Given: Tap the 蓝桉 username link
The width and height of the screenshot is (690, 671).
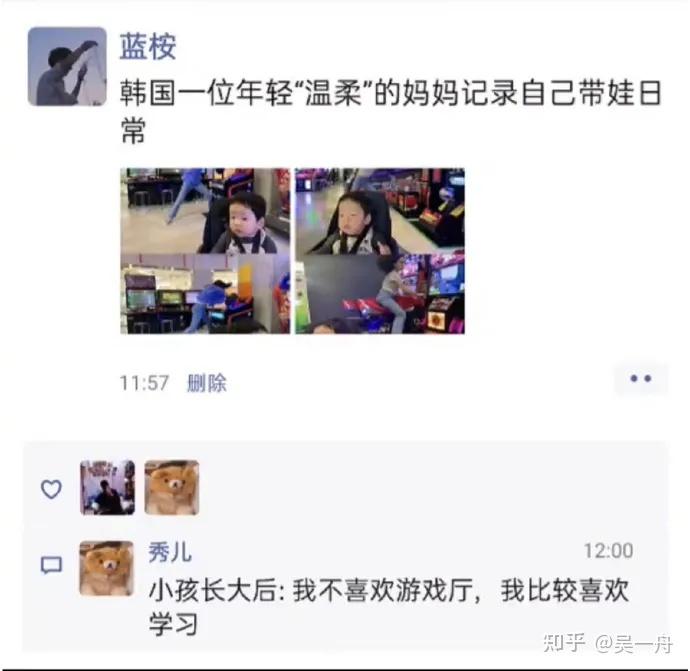Looking at the screenshot, I should coord(148,46).
